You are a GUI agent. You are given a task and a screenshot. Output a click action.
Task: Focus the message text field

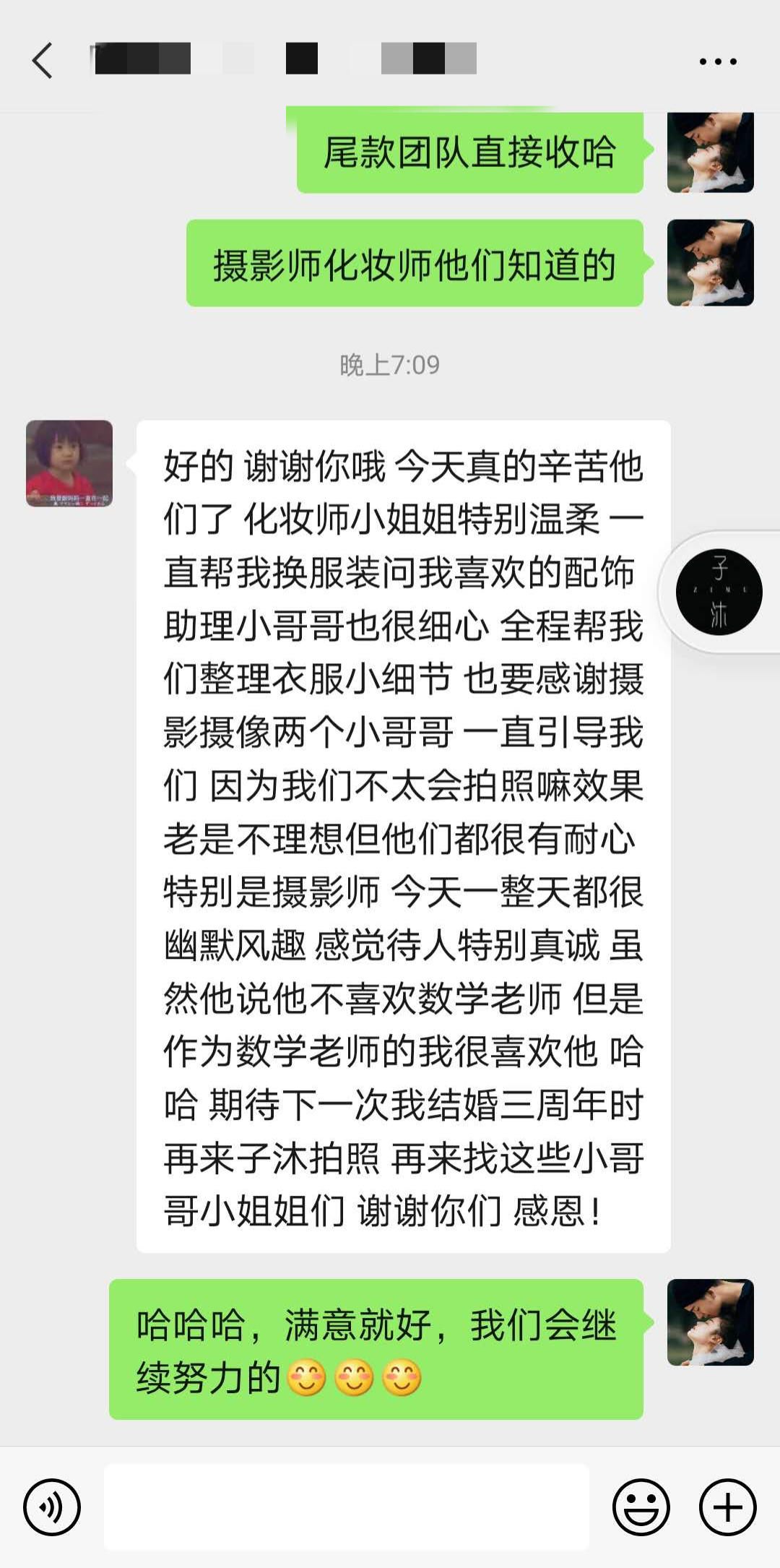347,1507
